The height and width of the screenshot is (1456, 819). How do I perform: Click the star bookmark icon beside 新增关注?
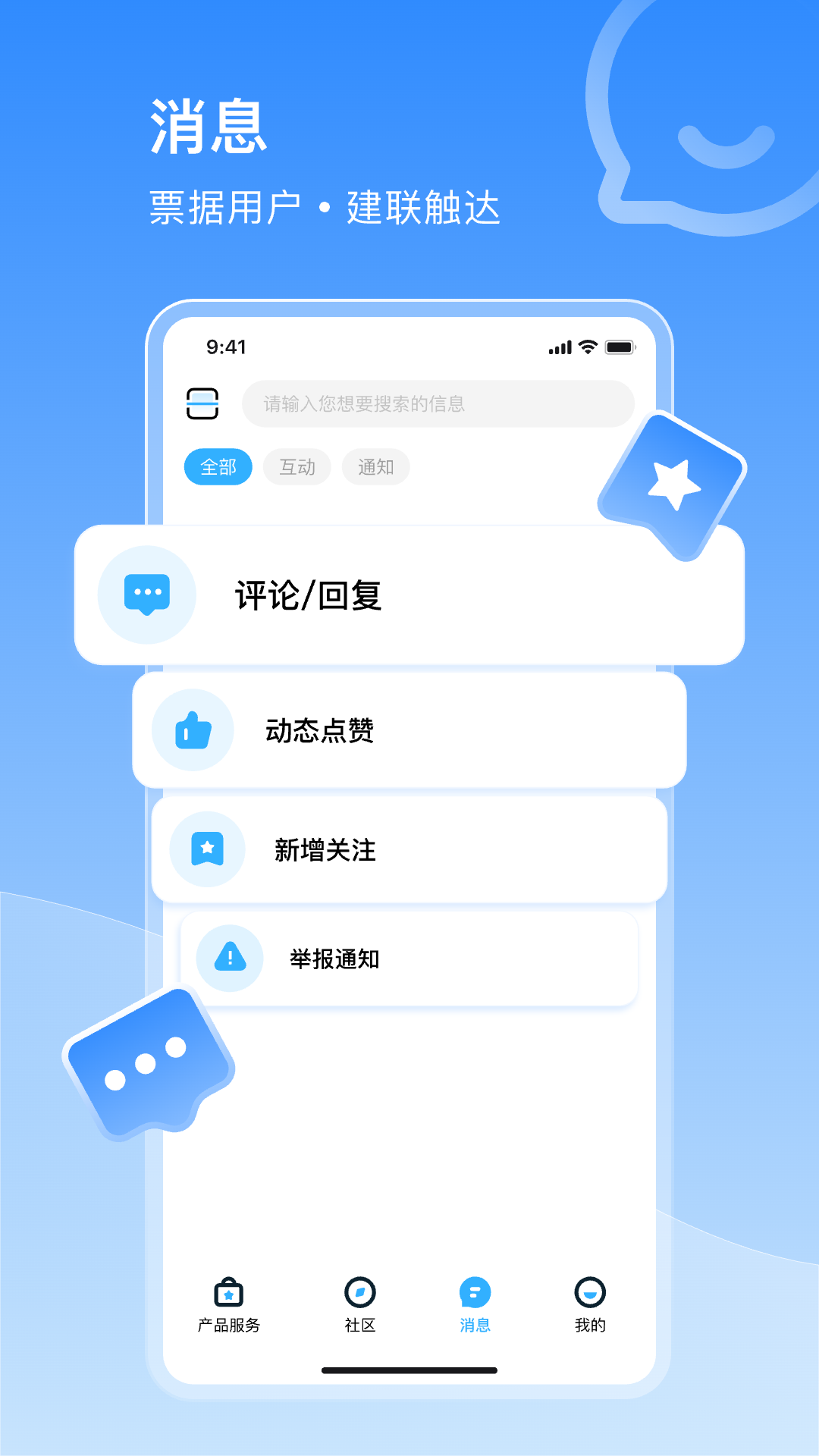[206, 849]
